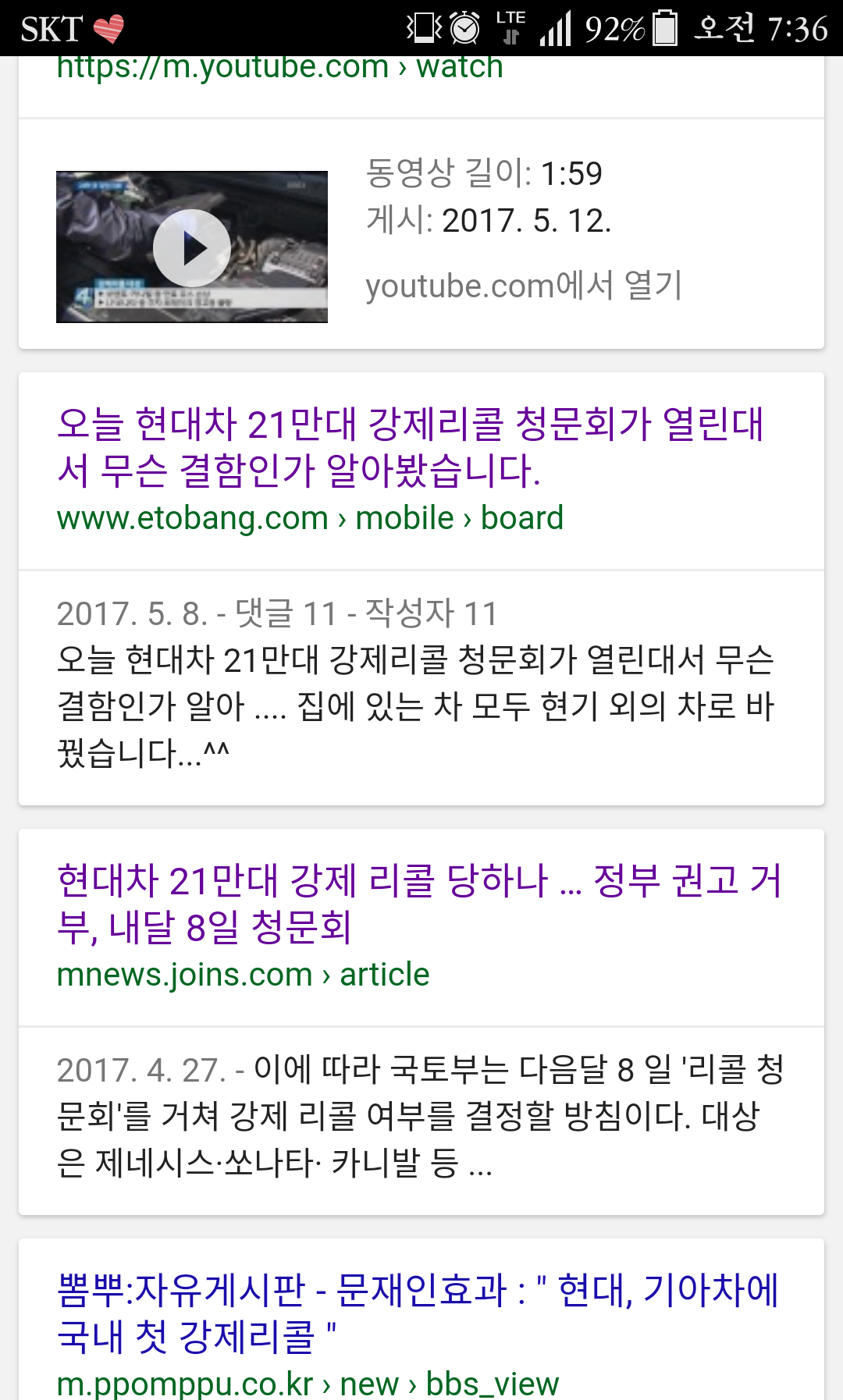The width and height of the screenshot is (843, 1400).
Task: Open the m.youtube.com watch link
Action: pyautogui.click(x=279, y=69)
